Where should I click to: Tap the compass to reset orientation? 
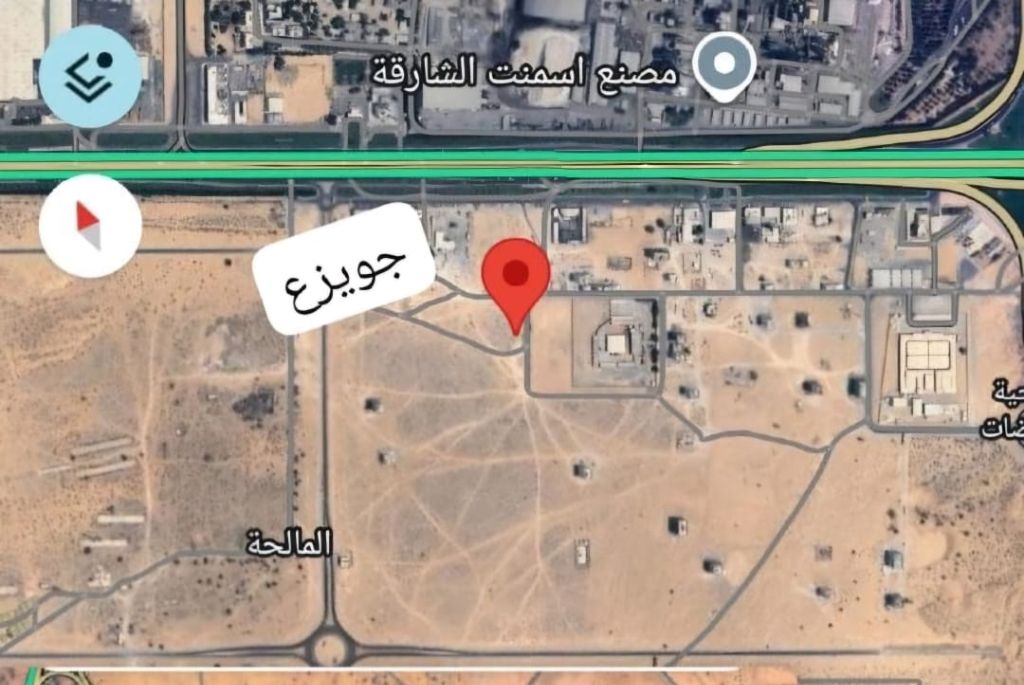pos(90,226)
